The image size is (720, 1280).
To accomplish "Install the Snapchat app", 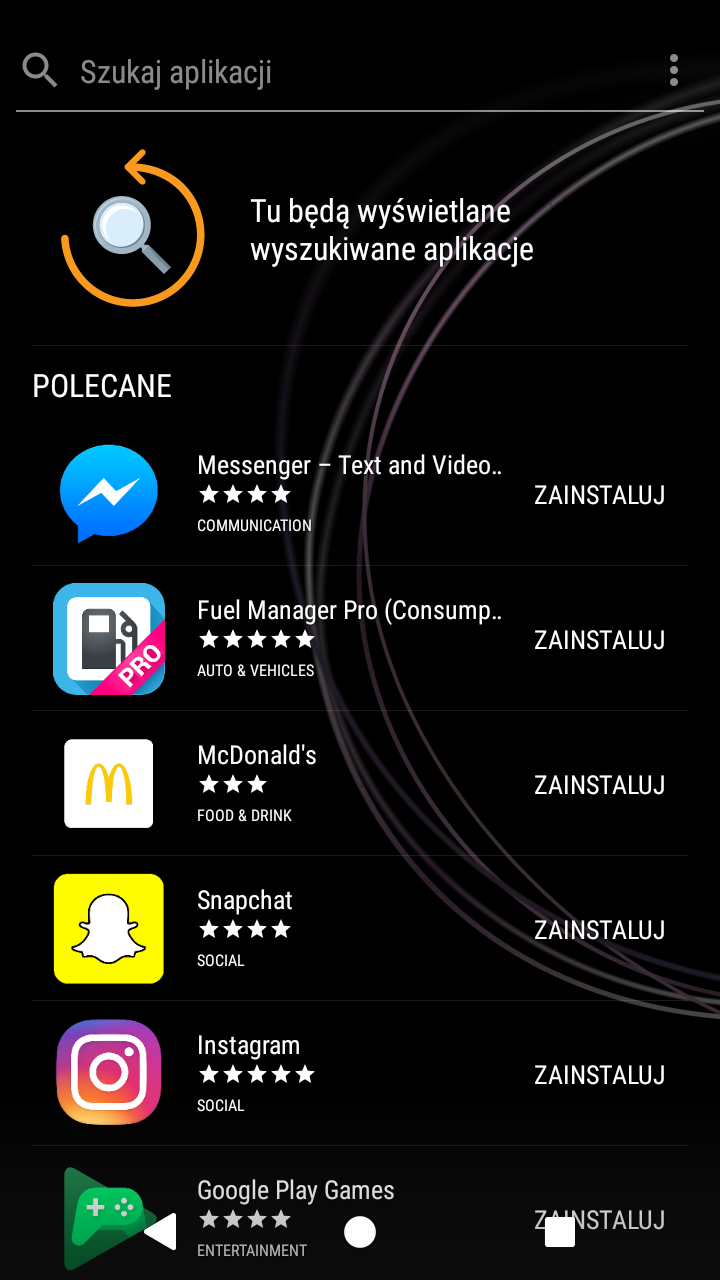I will (599, 930).
